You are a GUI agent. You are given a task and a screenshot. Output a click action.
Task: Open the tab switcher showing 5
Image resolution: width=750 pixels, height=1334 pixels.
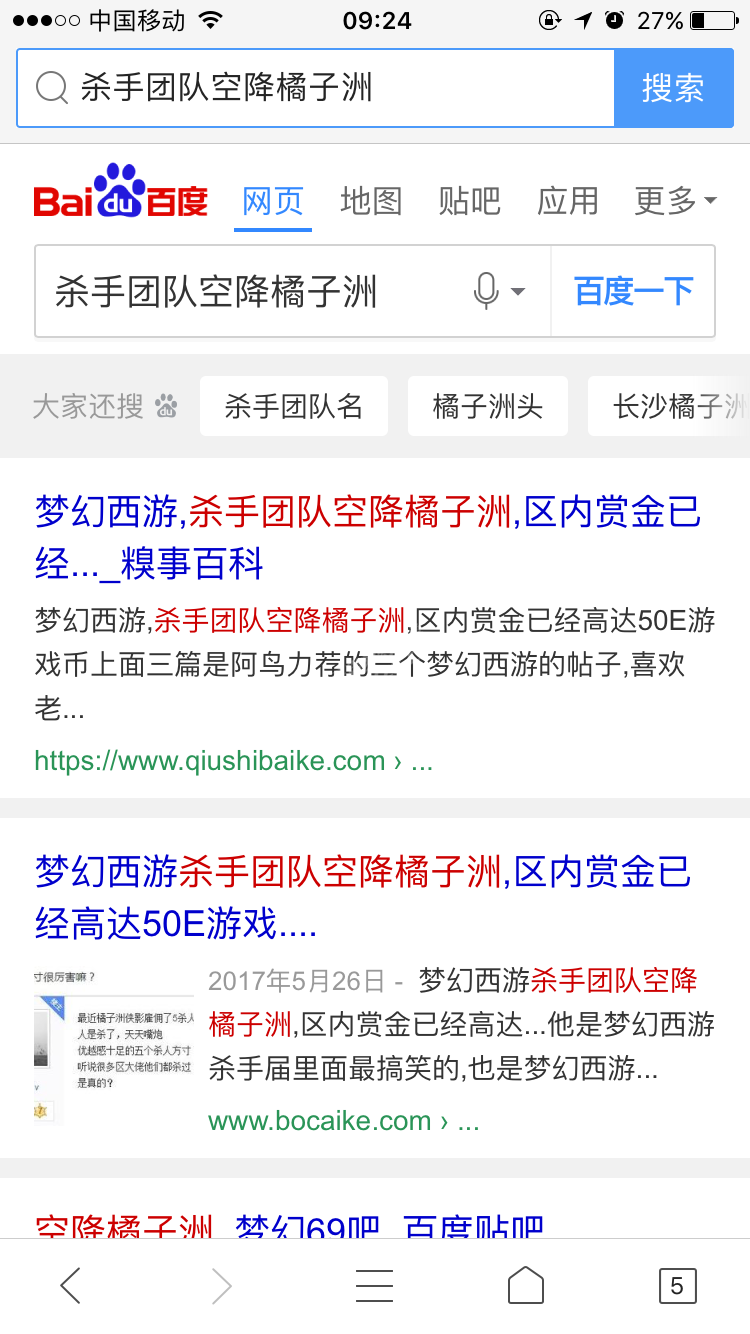point(677,1286)
